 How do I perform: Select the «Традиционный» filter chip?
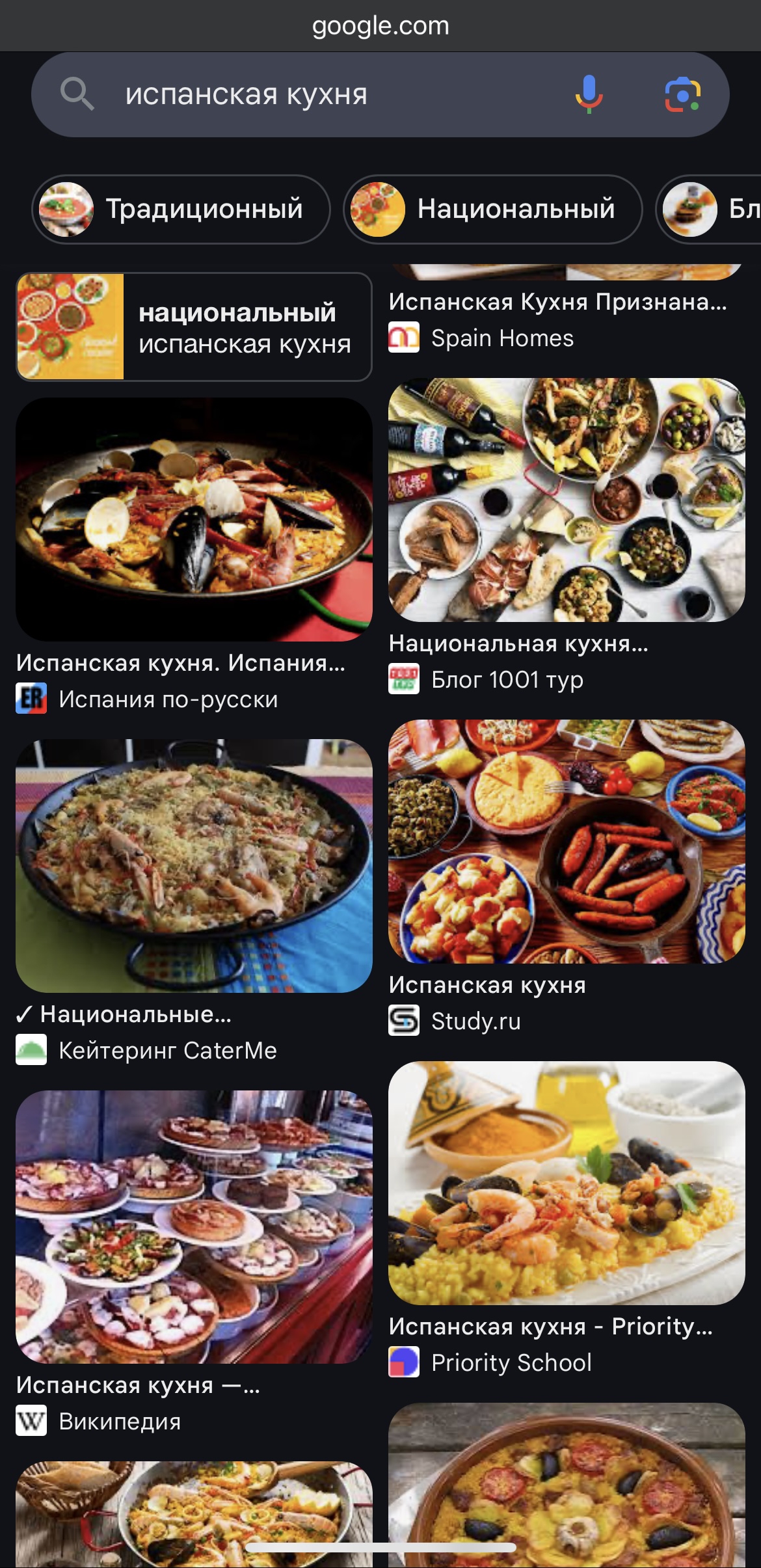[x=181, y=210]
